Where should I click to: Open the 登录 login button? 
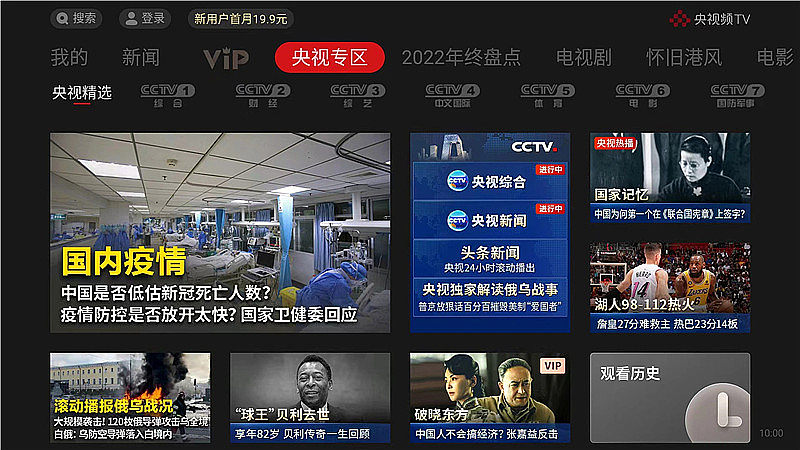click(x=145, y=18)
